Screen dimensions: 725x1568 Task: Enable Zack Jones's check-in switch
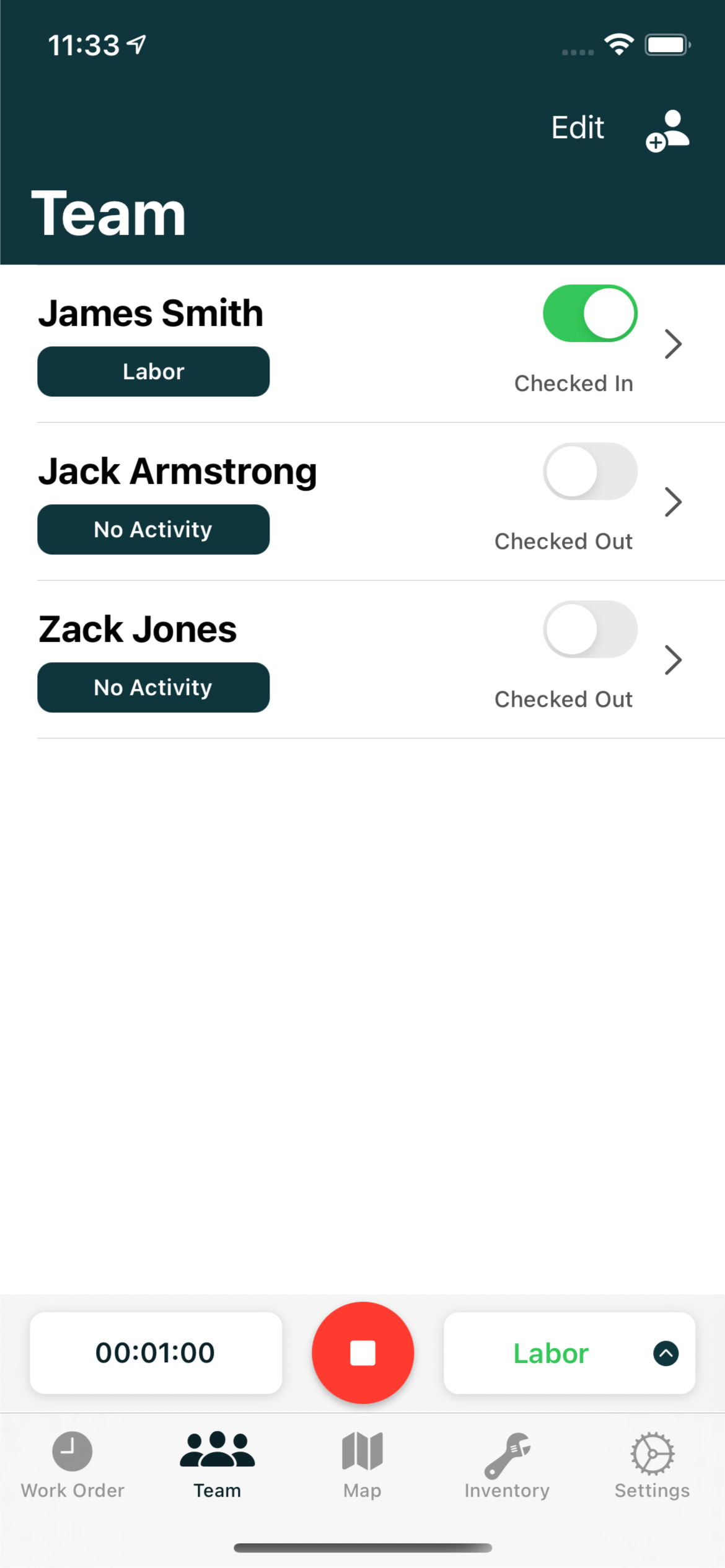pyautogui.click(x=590, y=629)
